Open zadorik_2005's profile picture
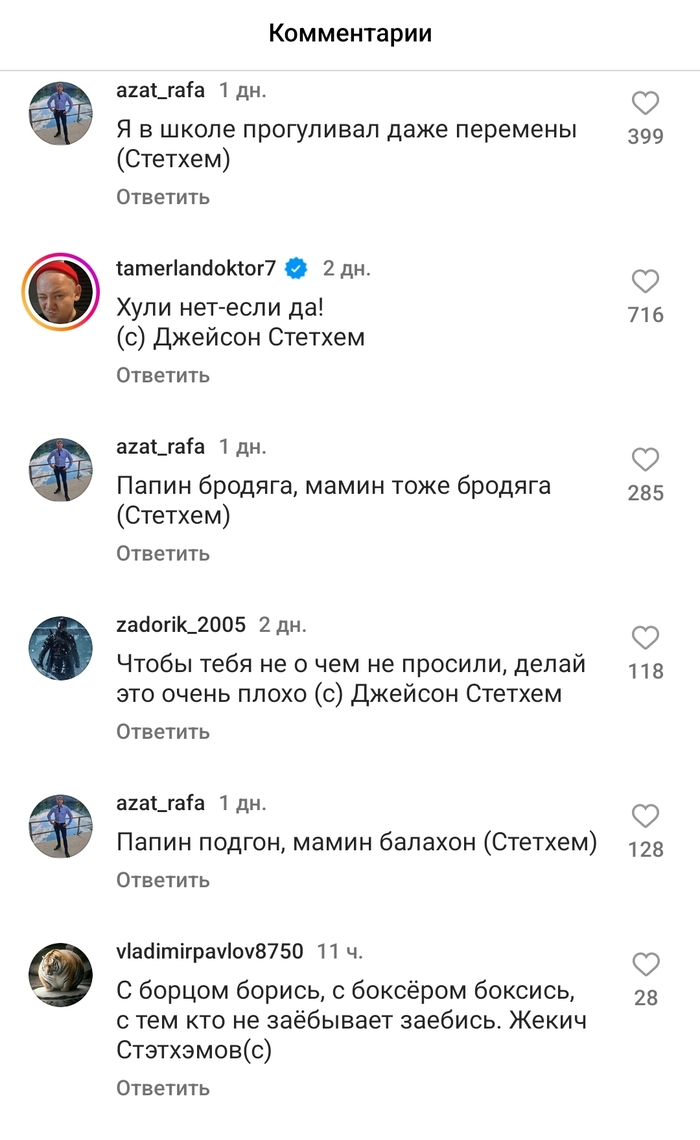Viewport: 700px width, 1140px height. 60,648
